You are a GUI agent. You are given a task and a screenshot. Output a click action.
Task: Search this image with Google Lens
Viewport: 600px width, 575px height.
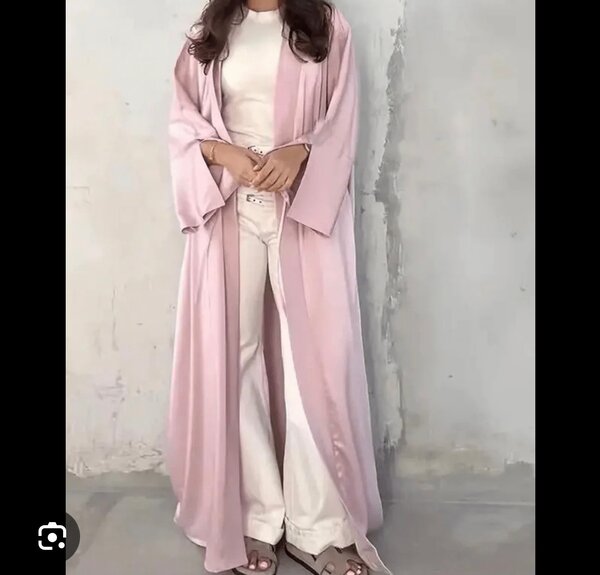pyautogui.click(x=52, y=537)
